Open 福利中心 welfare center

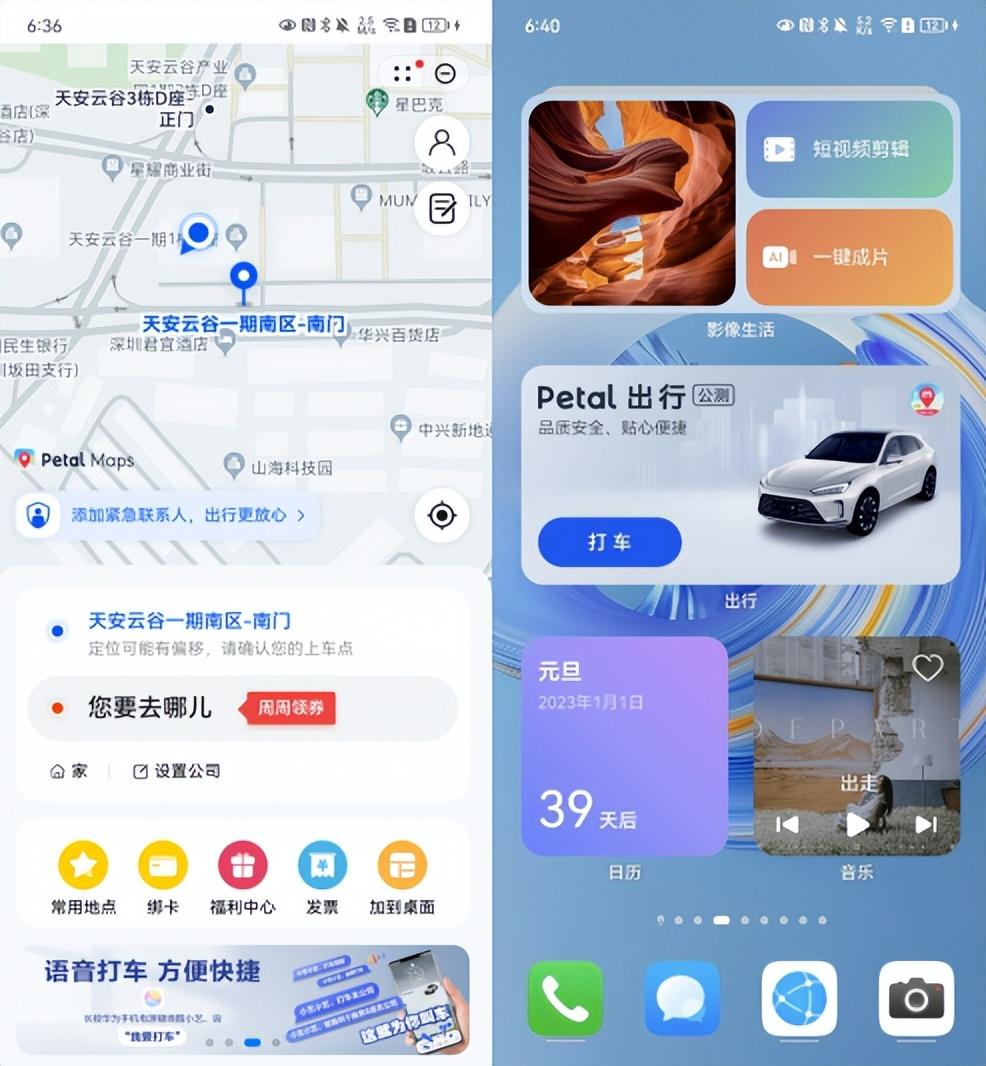coord(243,878)
